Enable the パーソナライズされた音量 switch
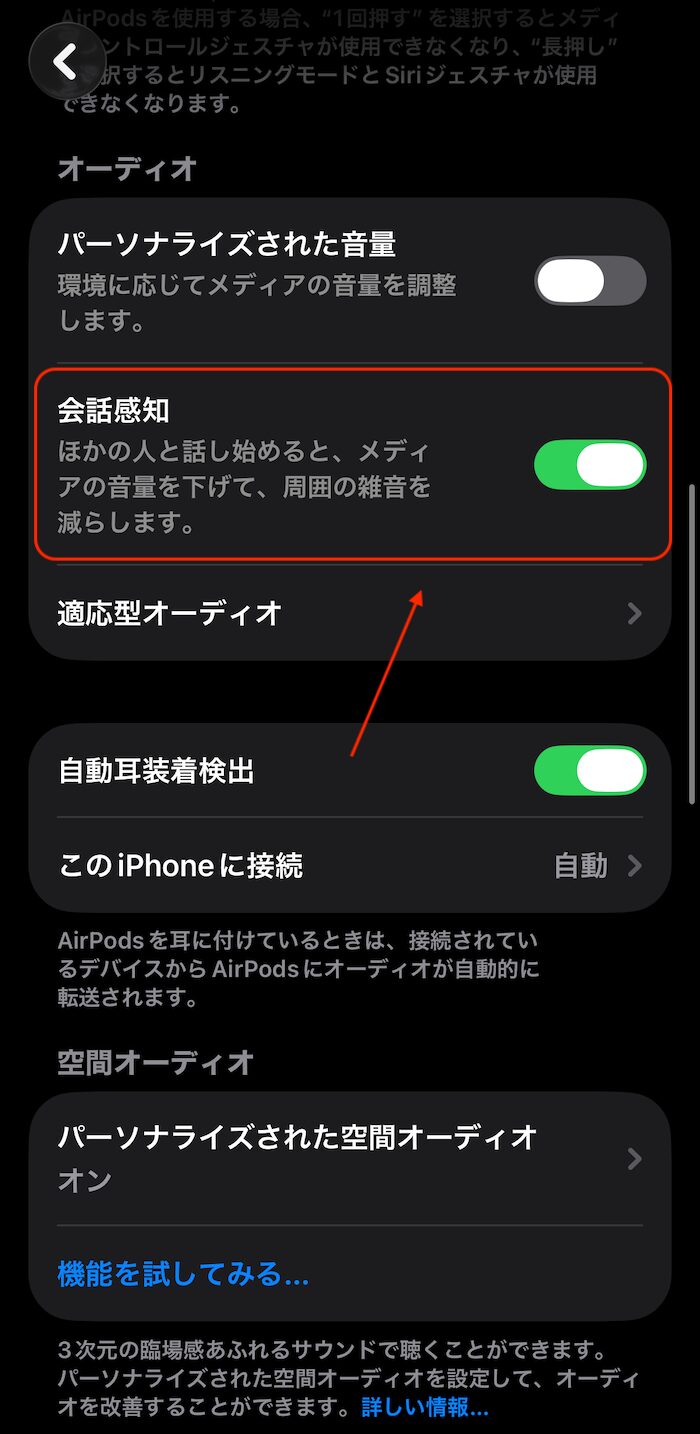The height and width of the screenshot is (1434, 700). tap(590, 280)
